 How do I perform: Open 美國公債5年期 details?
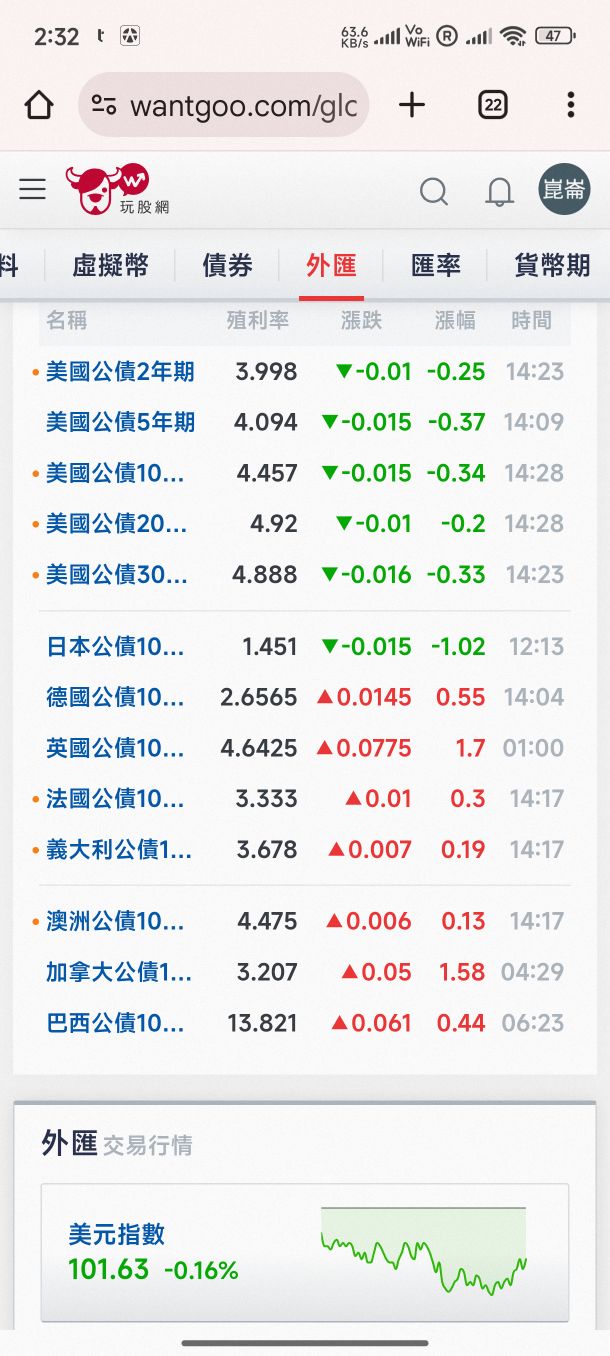pyautogui.click(x=120, y=422)
